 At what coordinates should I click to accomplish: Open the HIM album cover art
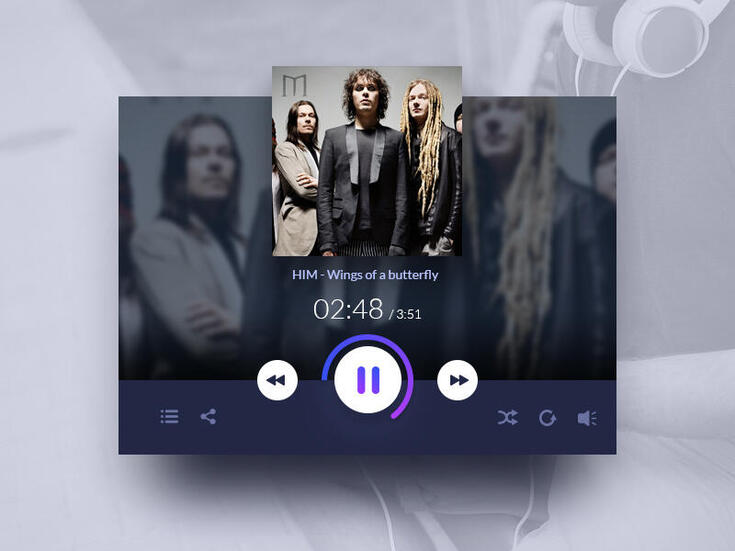pyautogui.click(x=366, y=161)
